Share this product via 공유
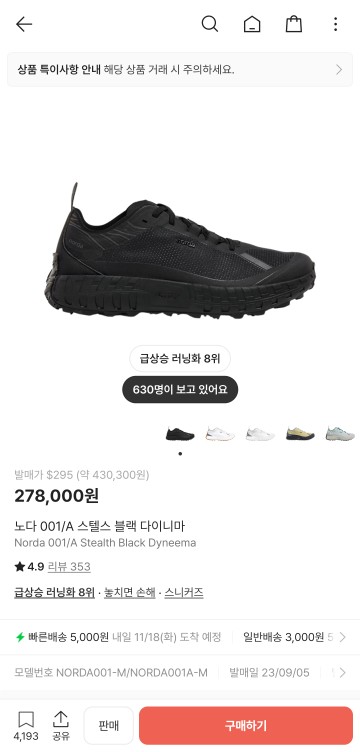The image size is (360, 752). pyautogui.click(x=60, y=726)
